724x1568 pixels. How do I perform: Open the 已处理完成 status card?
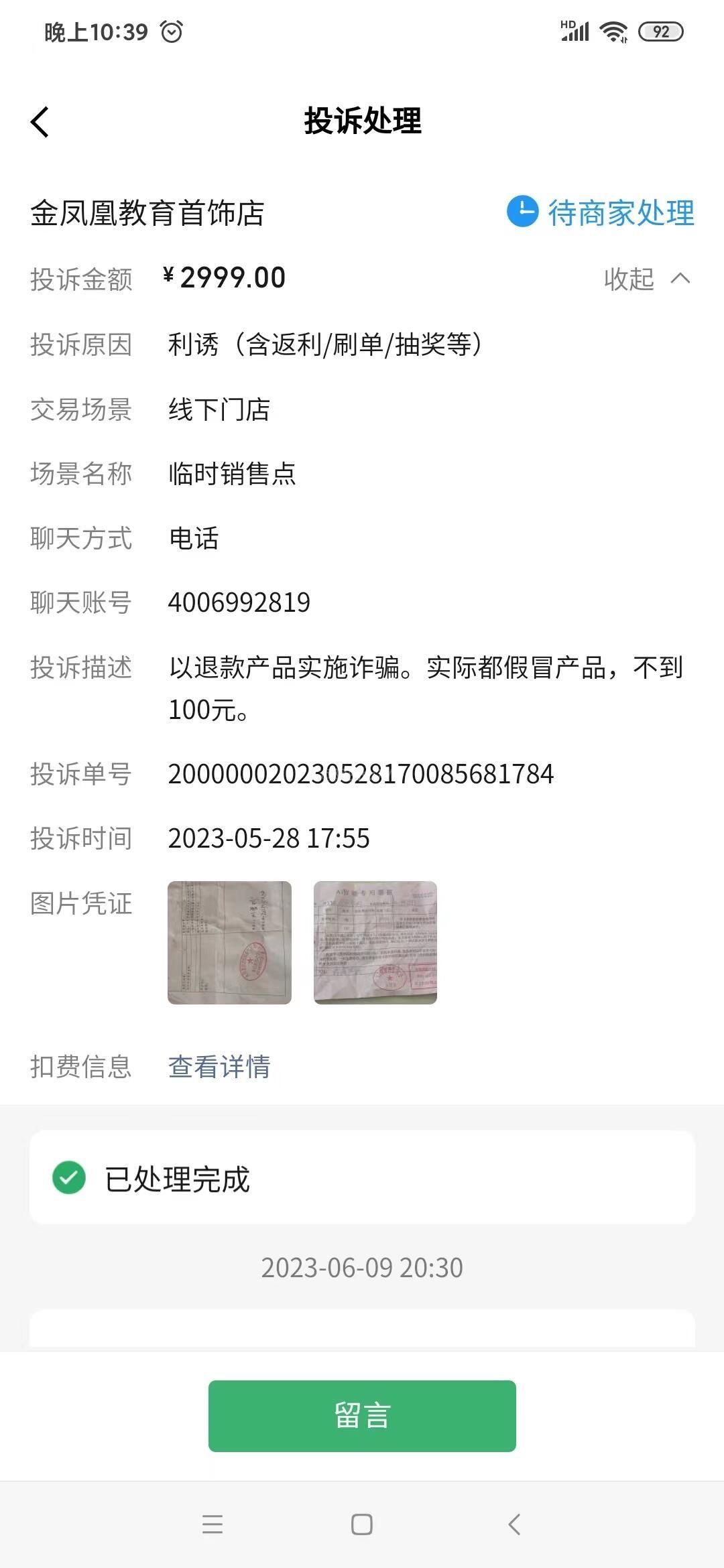pos(362,1178)
